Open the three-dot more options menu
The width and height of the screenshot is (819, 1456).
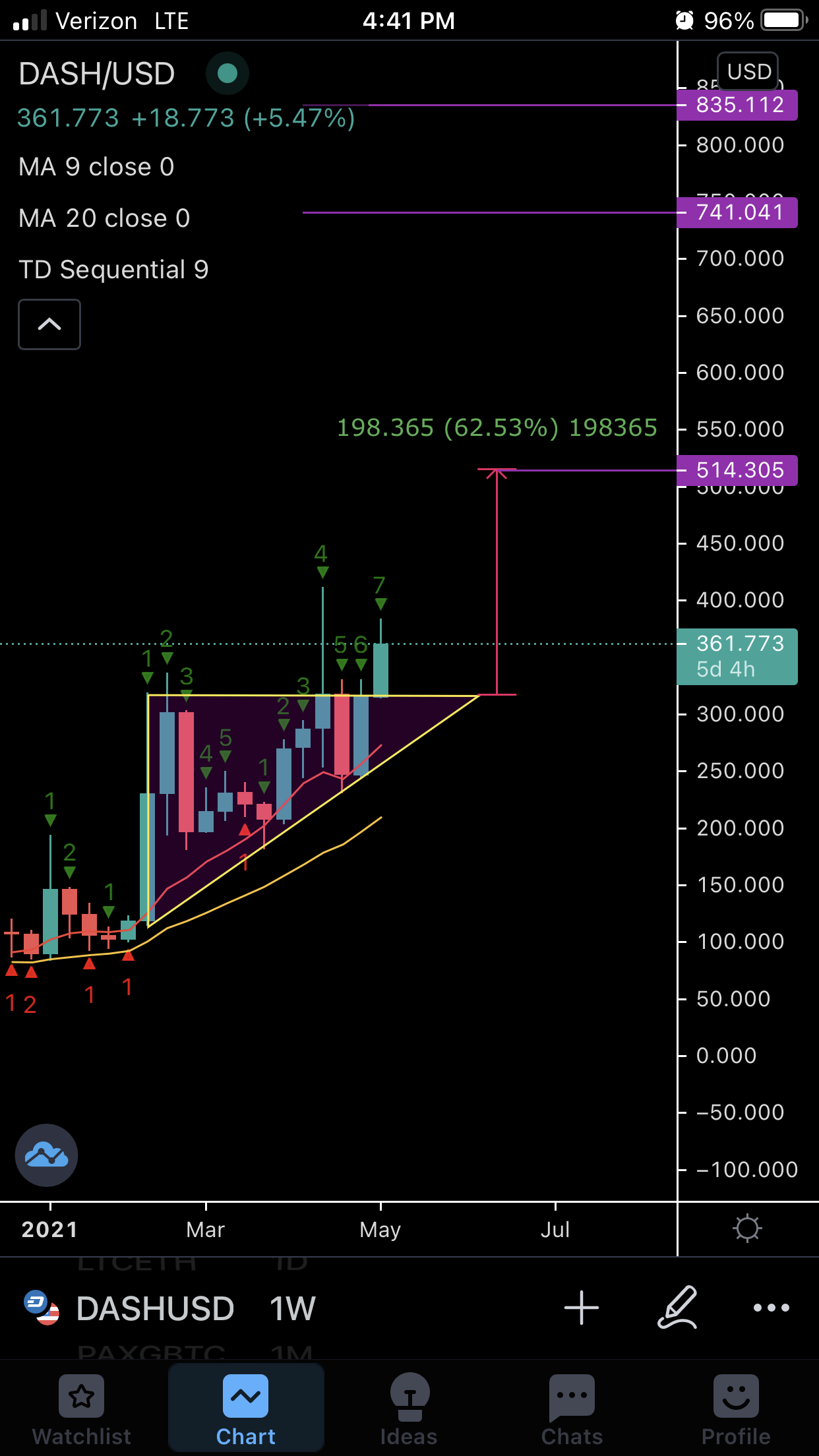[771, 1308]
